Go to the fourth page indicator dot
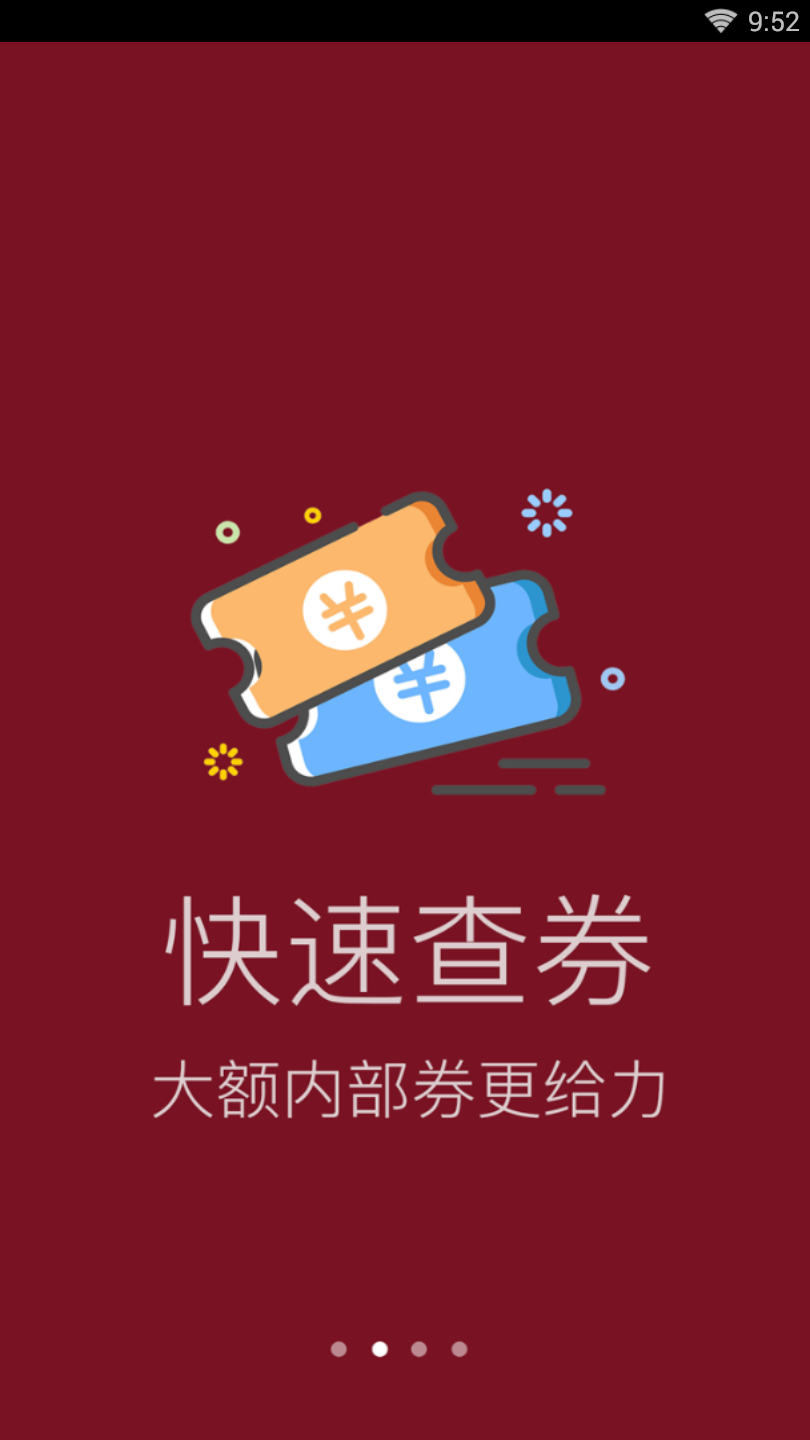 pyautogui.click(x=459, y=1349)
